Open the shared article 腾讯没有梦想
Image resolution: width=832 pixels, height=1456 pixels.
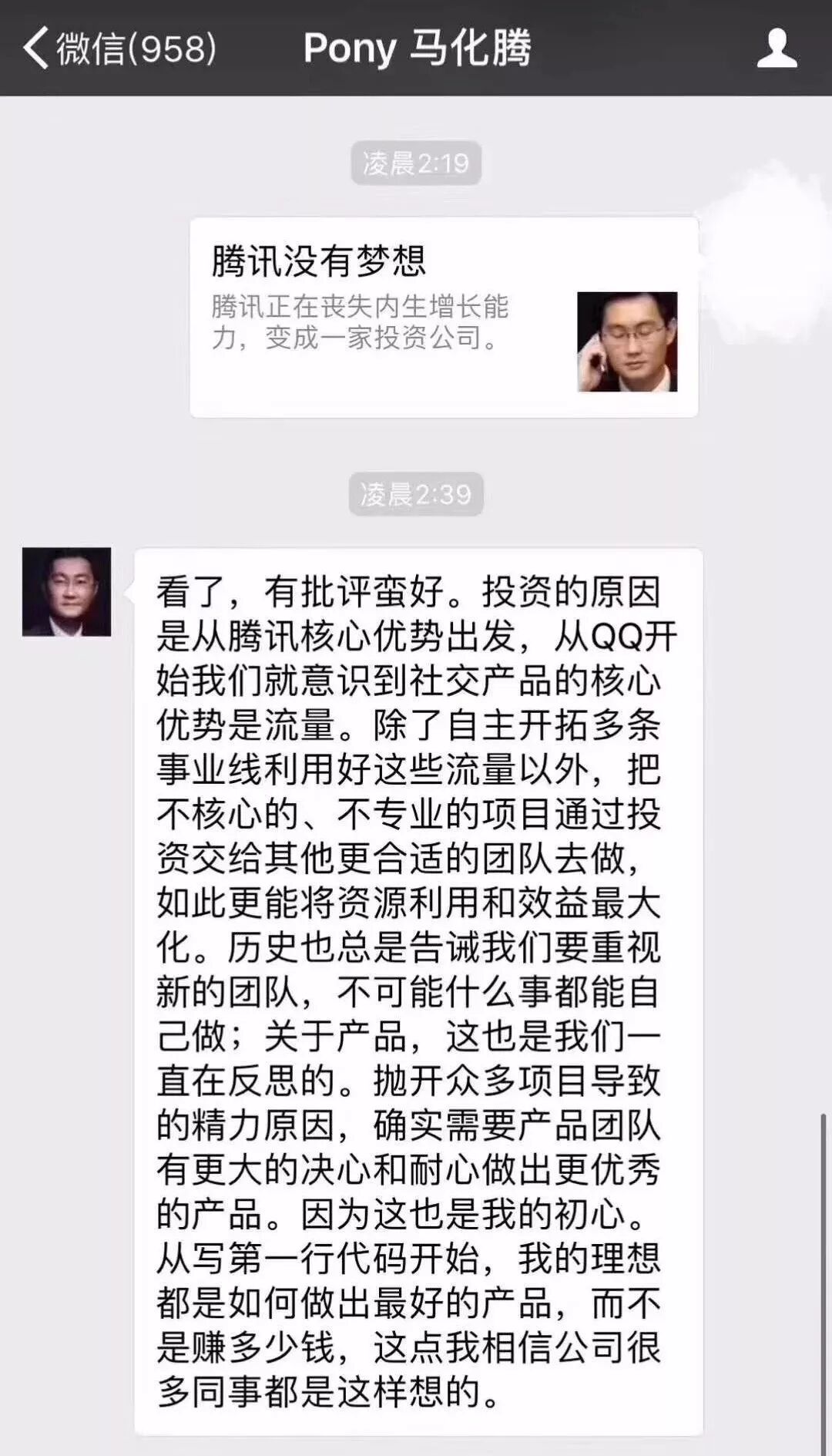[444, 317]
